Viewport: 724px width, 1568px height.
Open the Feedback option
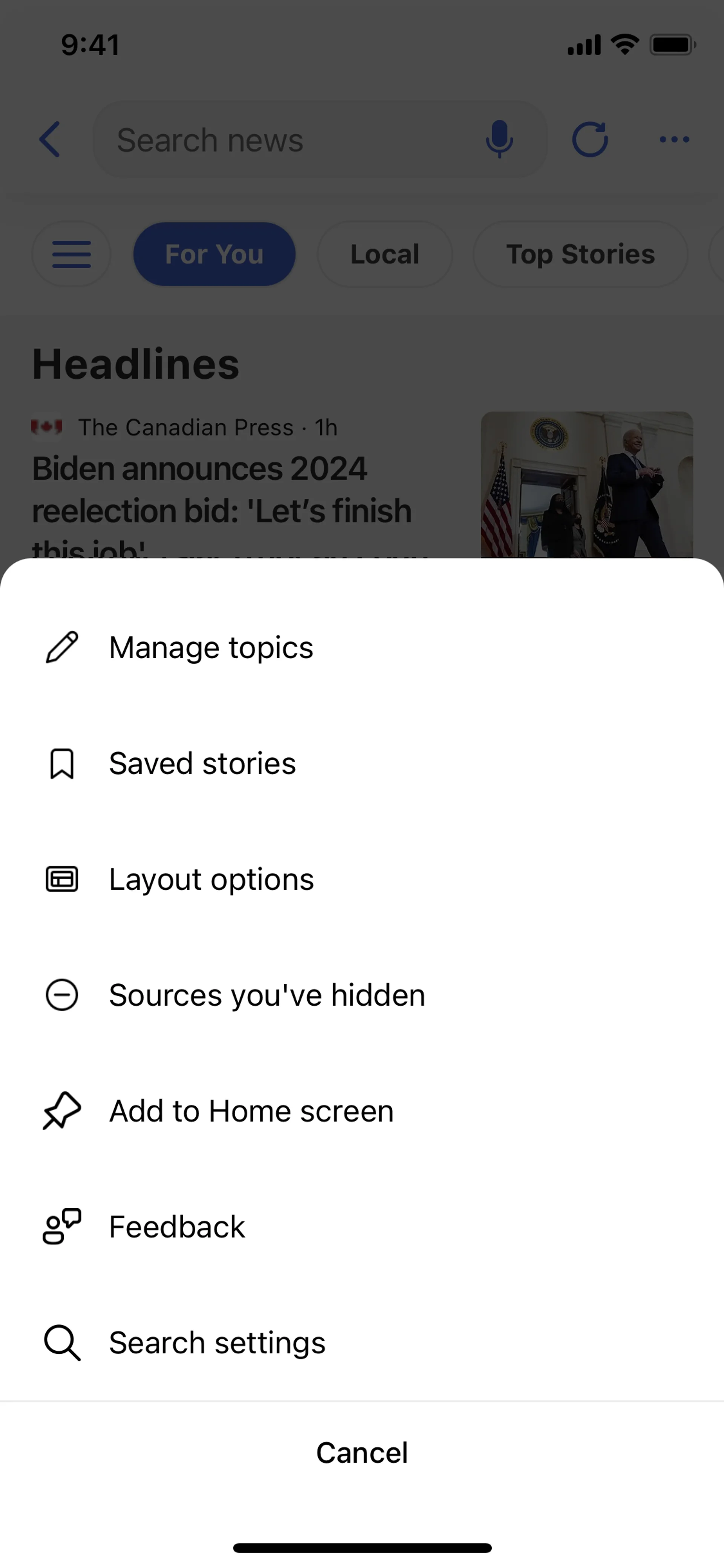pos(176,1227)
